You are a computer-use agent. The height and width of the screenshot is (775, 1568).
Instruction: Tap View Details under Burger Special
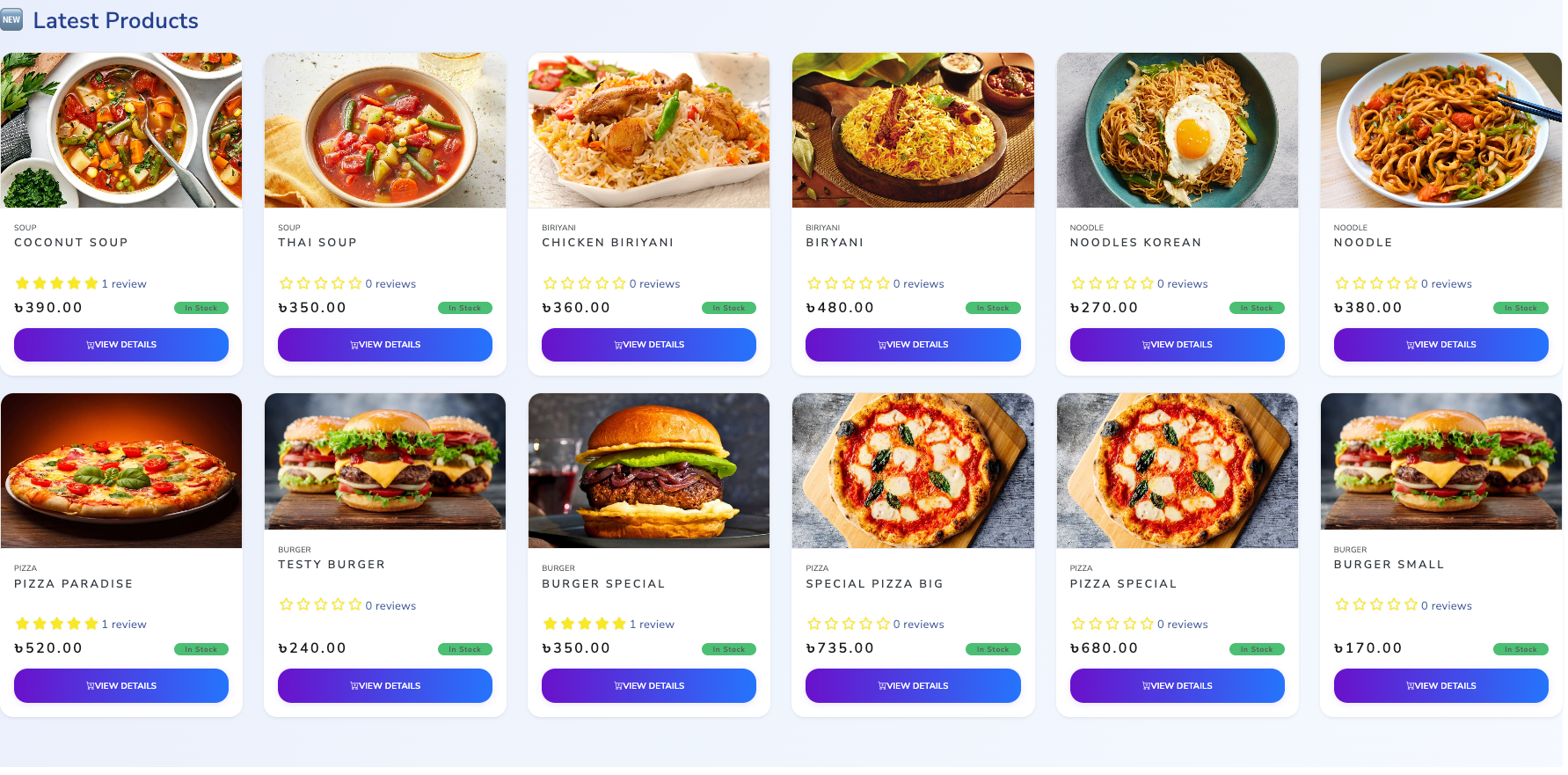(x=649, y=686)
